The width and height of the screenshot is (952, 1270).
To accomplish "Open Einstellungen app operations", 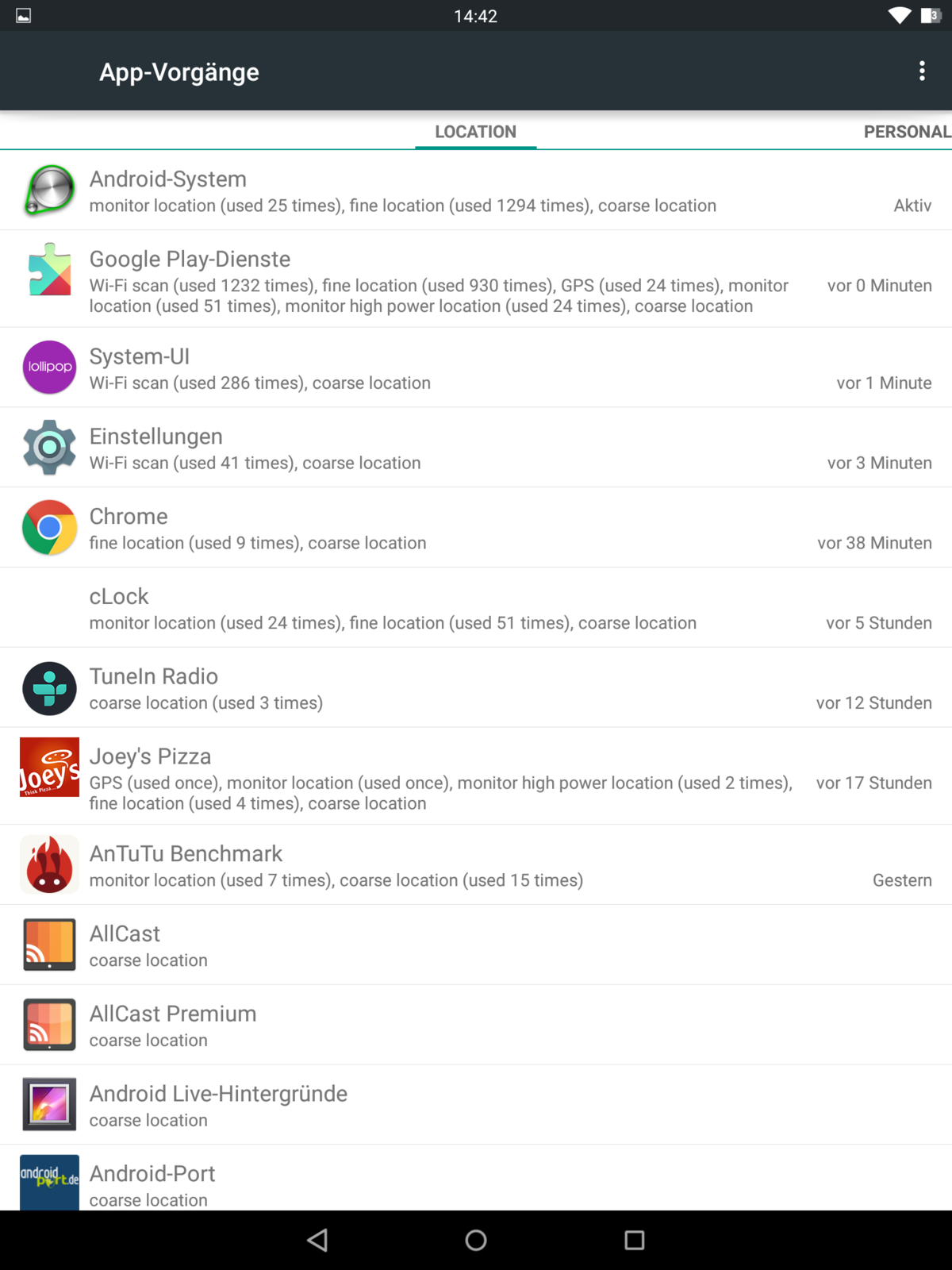I will tap(476, 448).
